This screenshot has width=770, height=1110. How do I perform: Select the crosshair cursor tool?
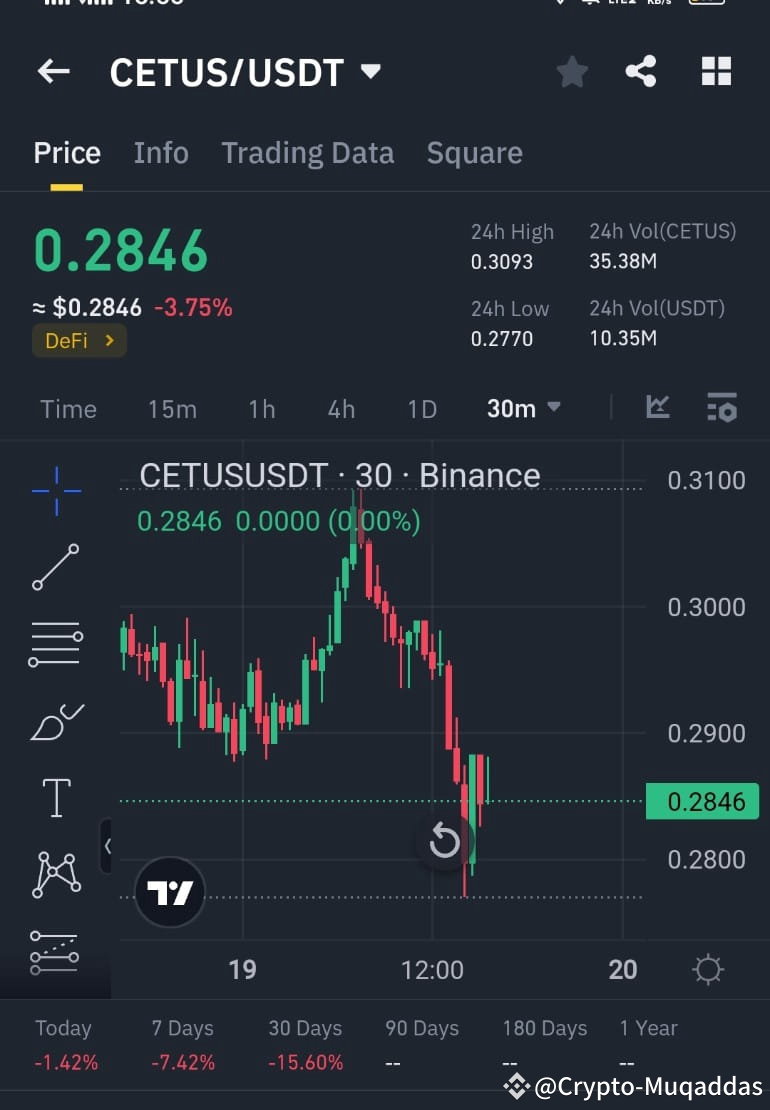pyautogui.click(x=55, y=490)
